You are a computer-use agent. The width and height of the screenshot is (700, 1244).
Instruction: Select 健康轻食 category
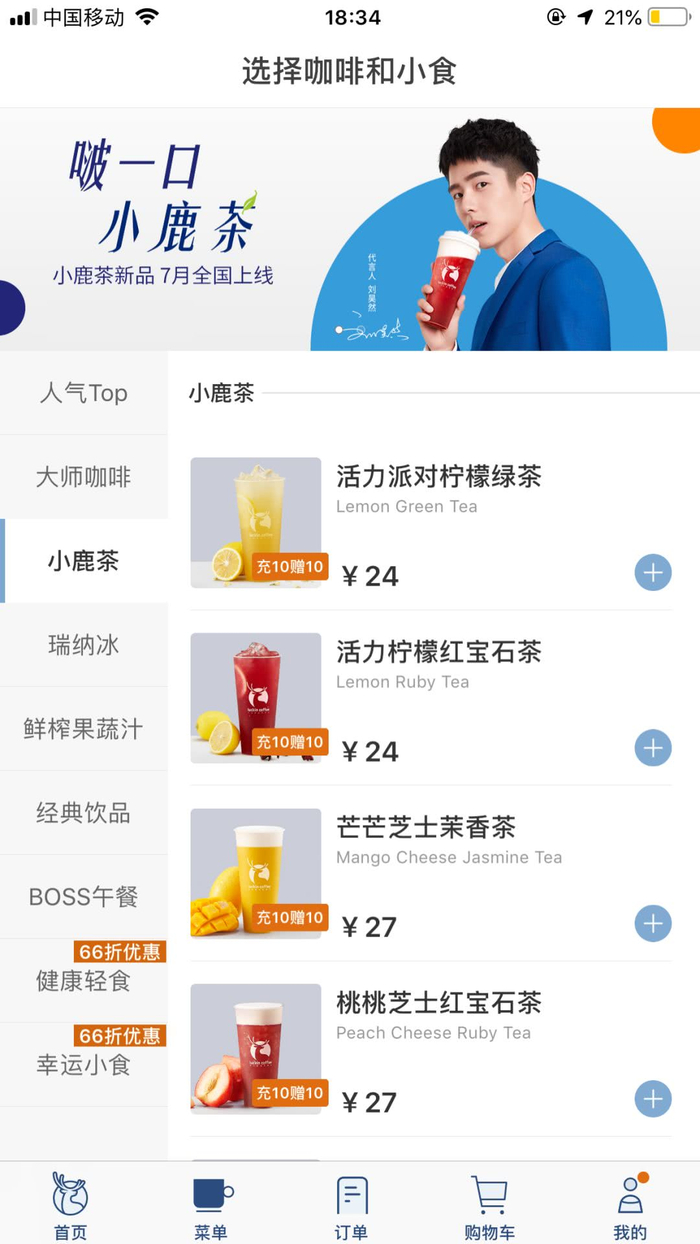(x=84, y=981)
